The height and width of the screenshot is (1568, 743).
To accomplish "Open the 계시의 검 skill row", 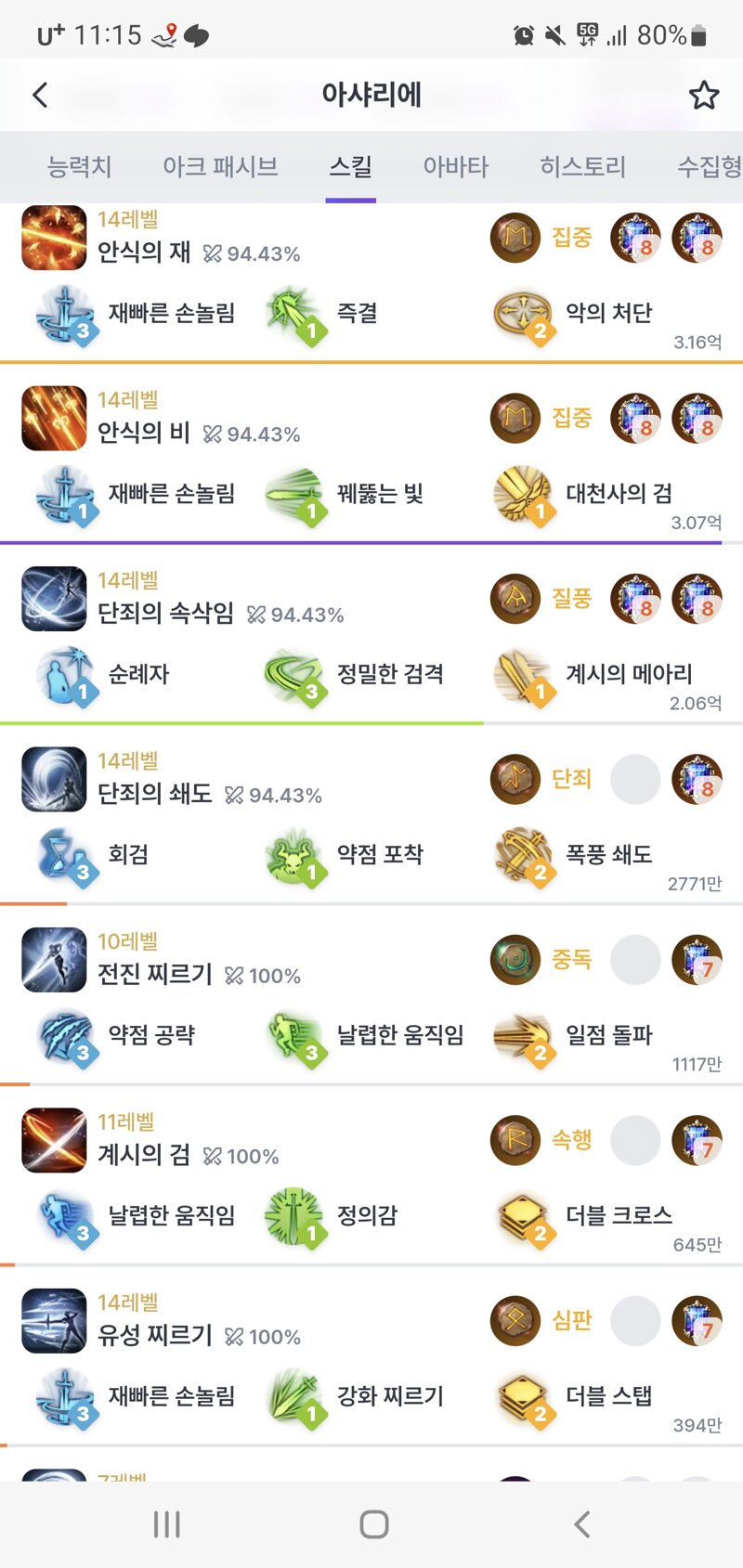I will [x=144, y=1154].
